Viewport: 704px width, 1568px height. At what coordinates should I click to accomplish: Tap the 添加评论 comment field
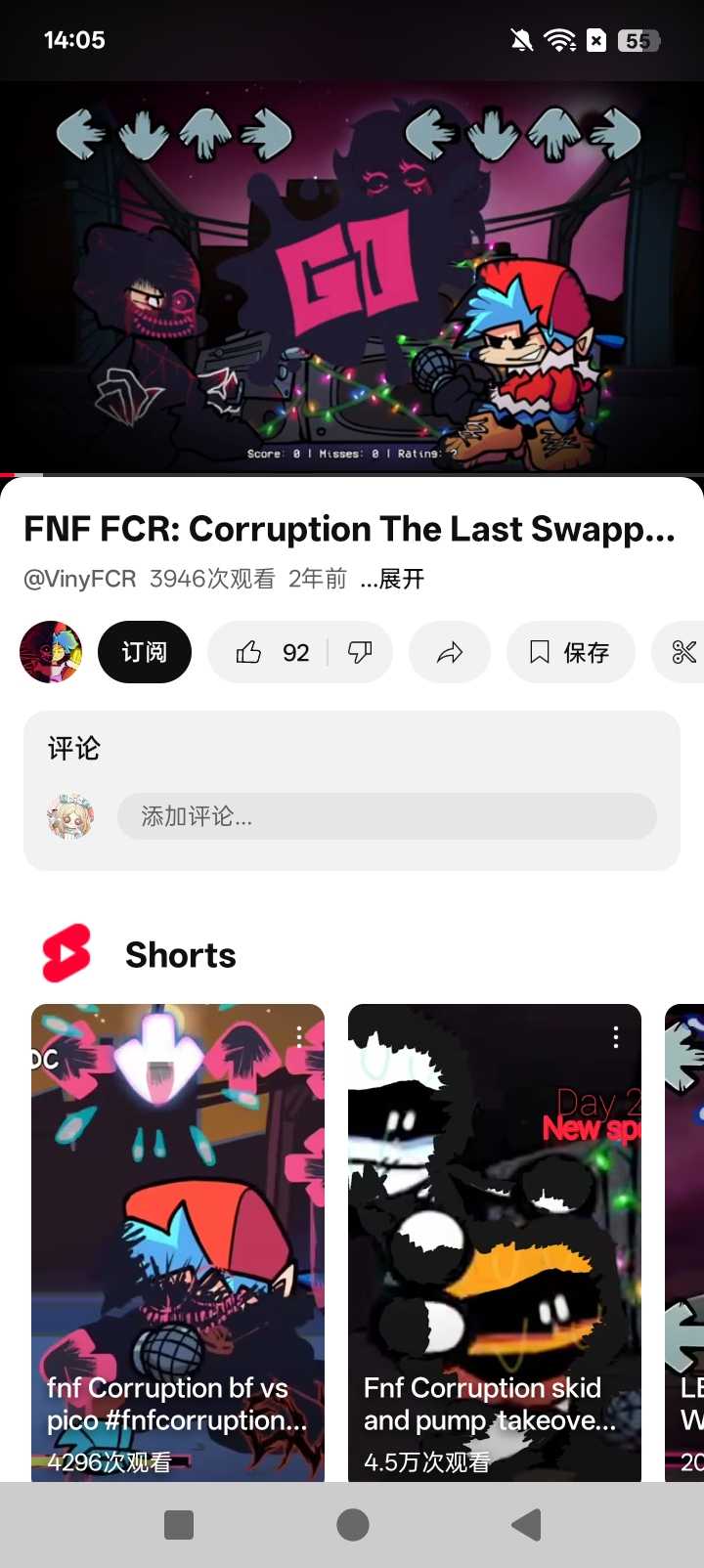(386, 816)
